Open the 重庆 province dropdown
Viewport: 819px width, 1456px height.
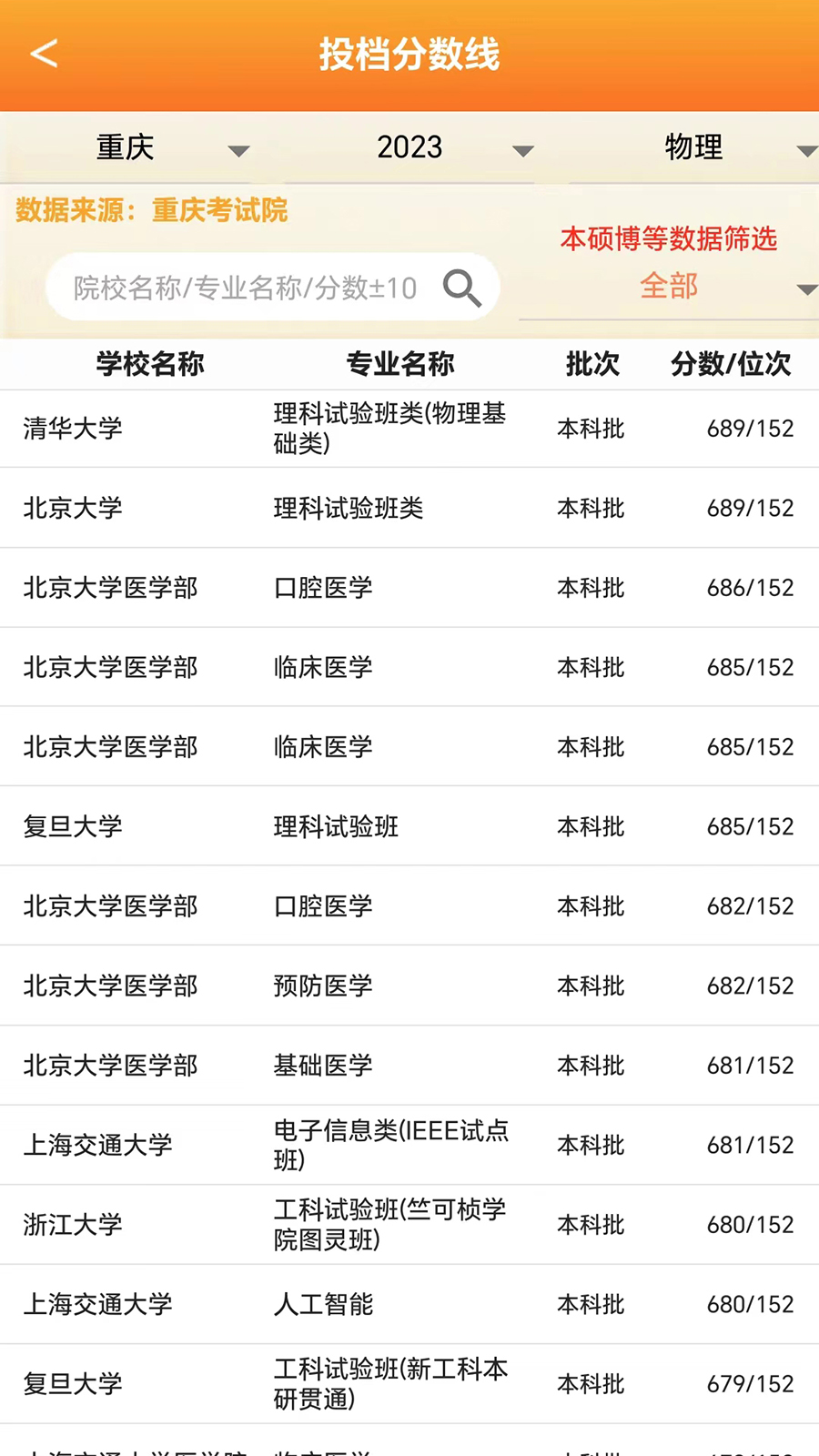coord(170,147)
